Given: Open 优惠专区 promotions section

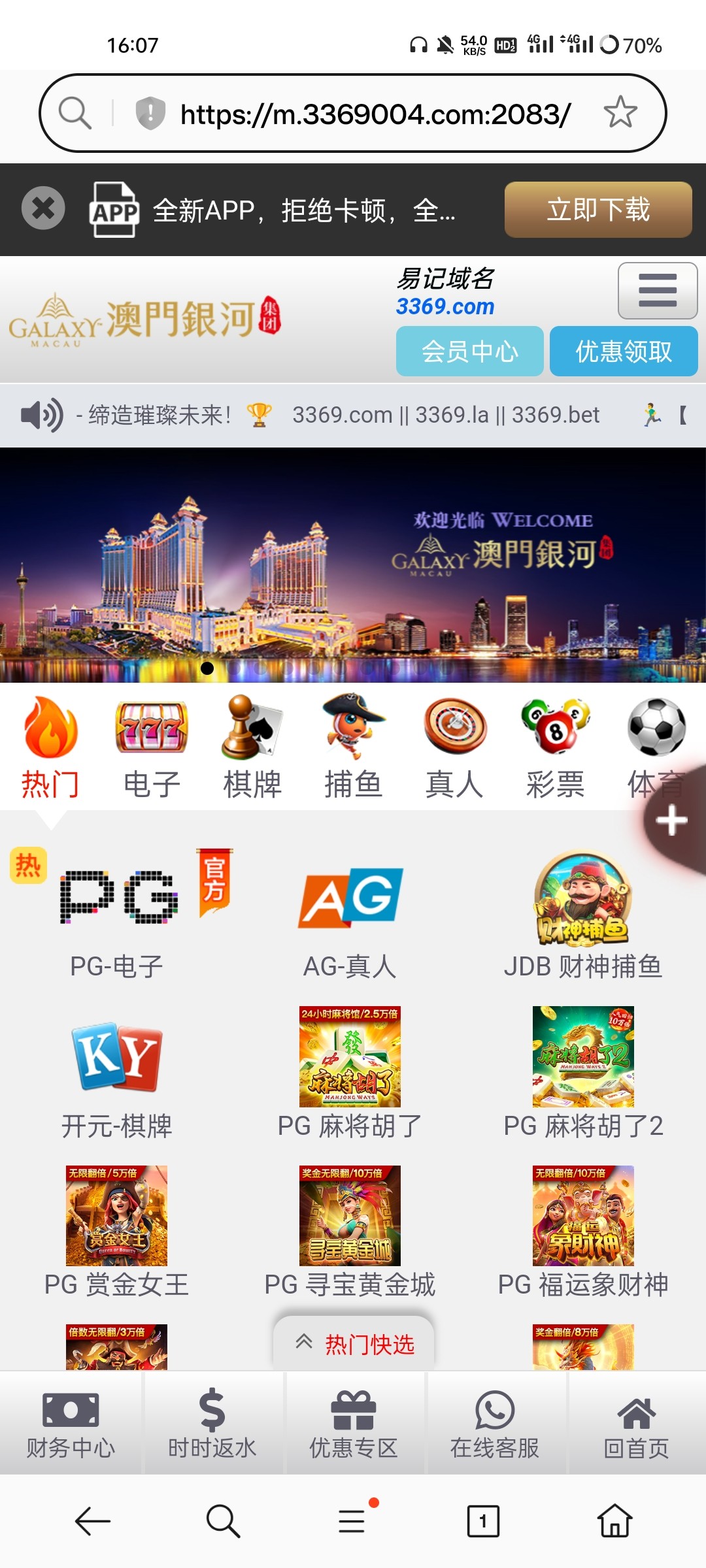Looking at the screenshot, I should [x=353, y=1424].
